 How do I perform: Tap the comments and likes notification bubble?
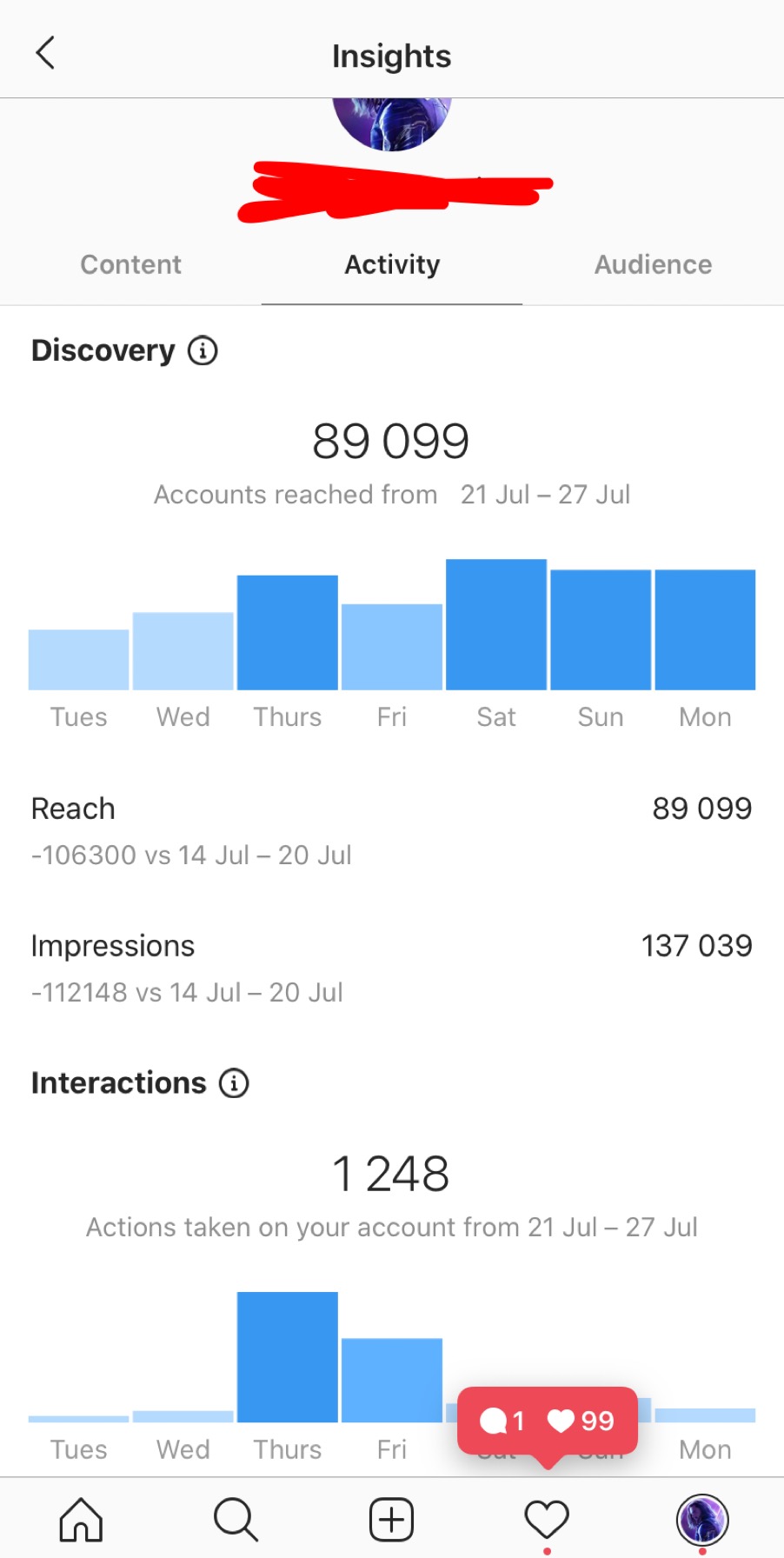click(x=548, y=1422)
